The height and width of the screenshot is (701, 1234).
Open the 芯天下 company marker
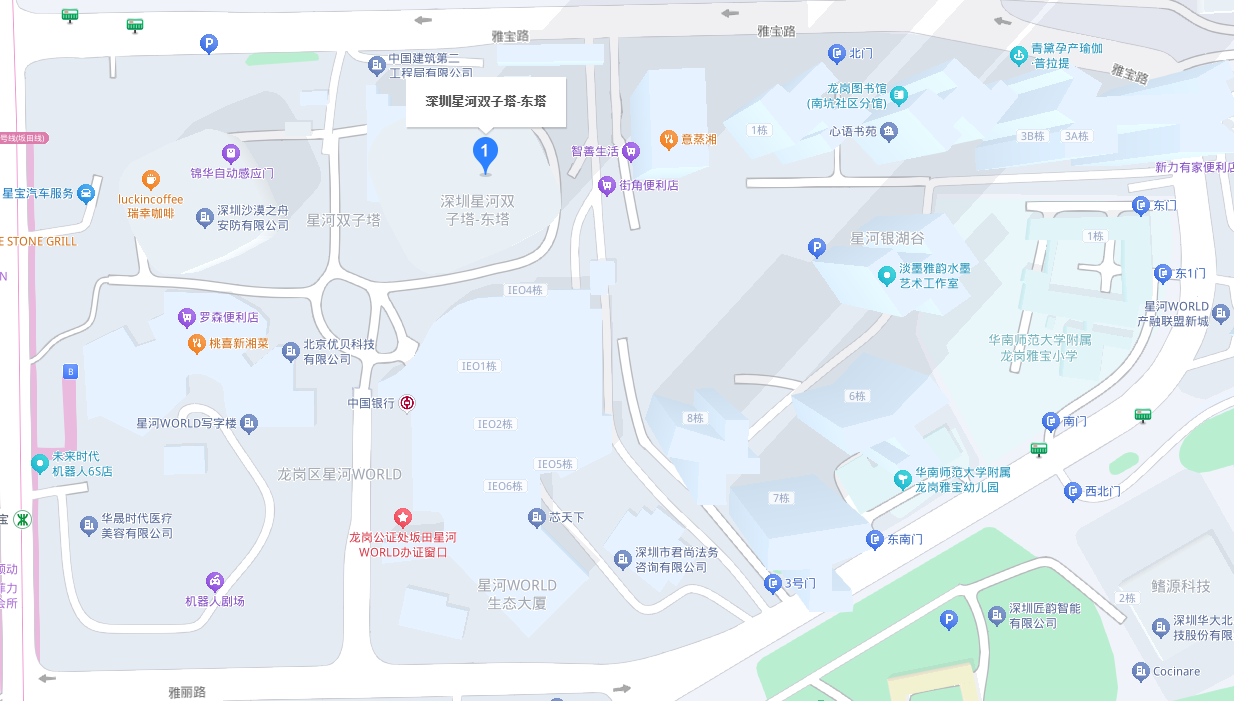(537, 517)
